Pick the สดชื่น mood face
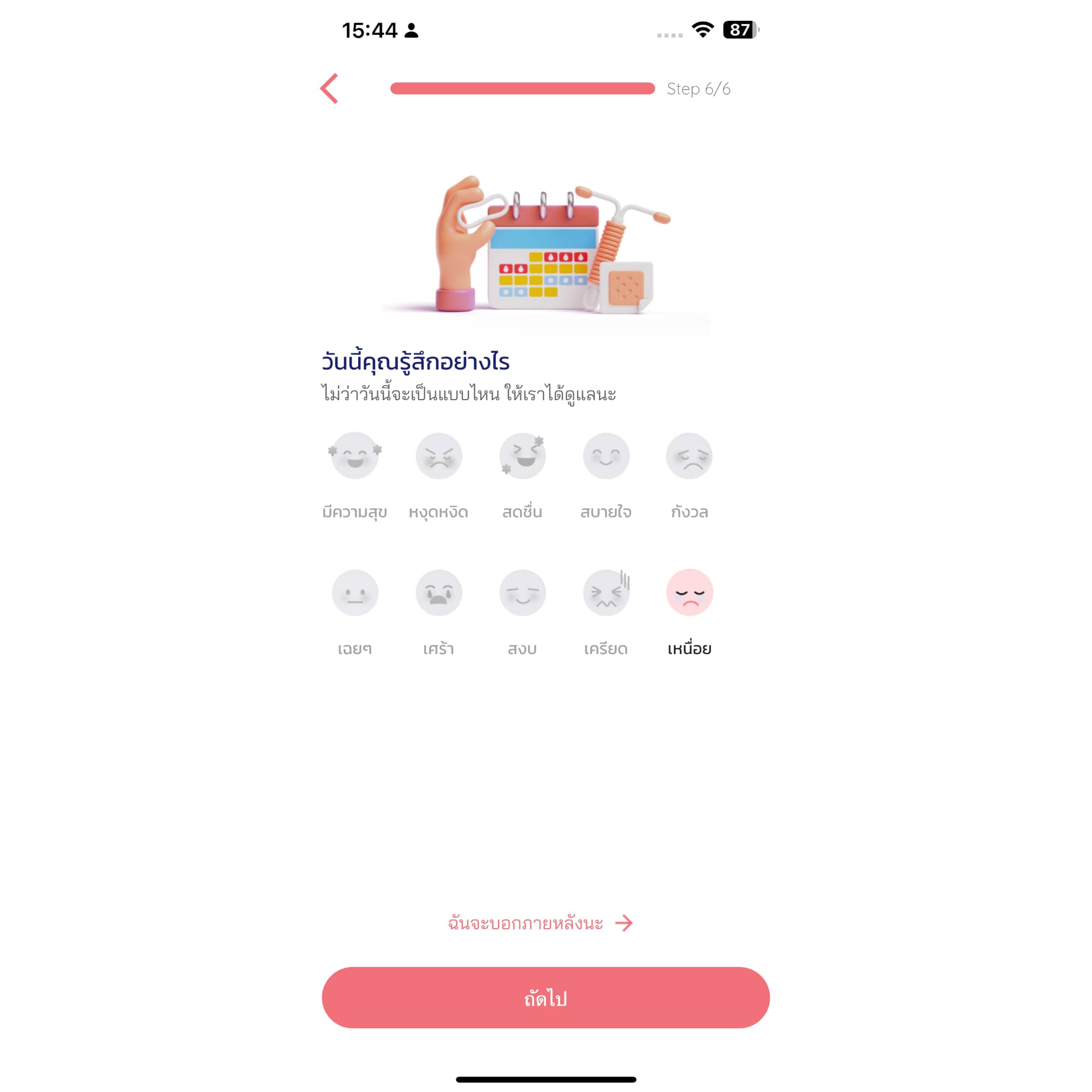The width and height of the screenshot is (1092, 1092). (x=523, y=456)
